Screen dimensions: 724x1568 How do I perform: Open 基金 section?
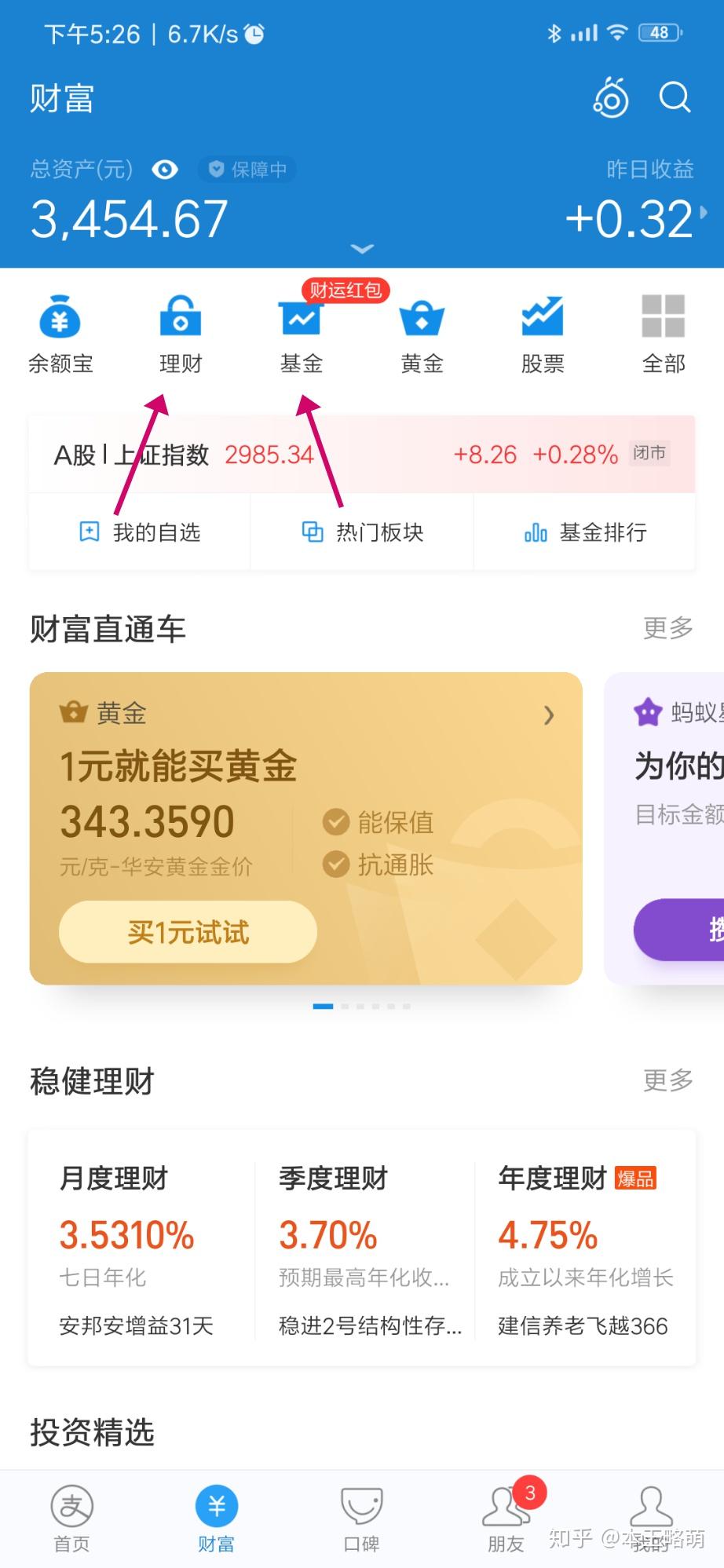[302, 334]
